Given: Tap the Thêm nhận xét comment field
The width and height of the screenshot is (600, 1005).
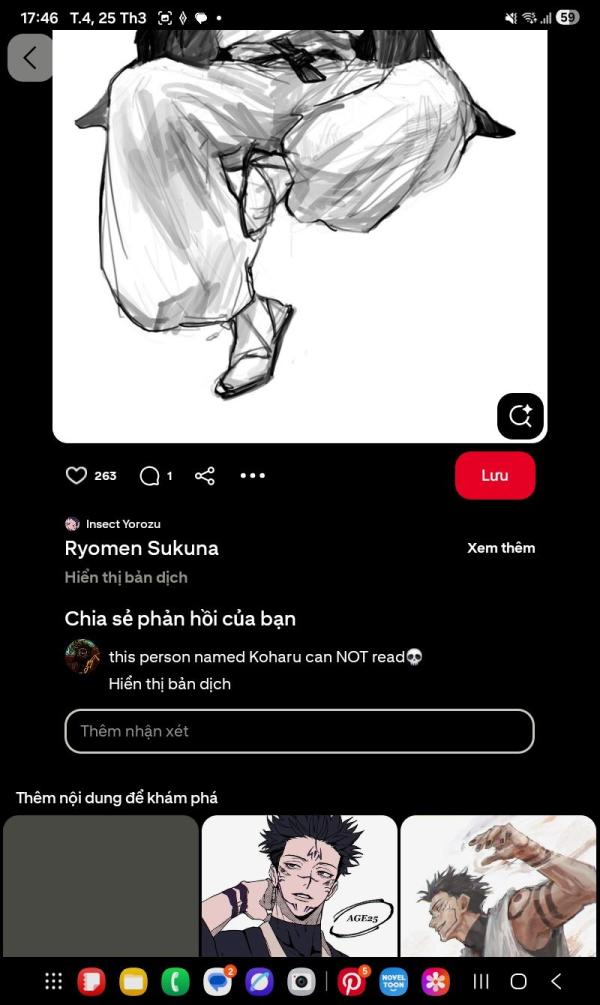Looking at the screenshot, I should click(299, 731).
